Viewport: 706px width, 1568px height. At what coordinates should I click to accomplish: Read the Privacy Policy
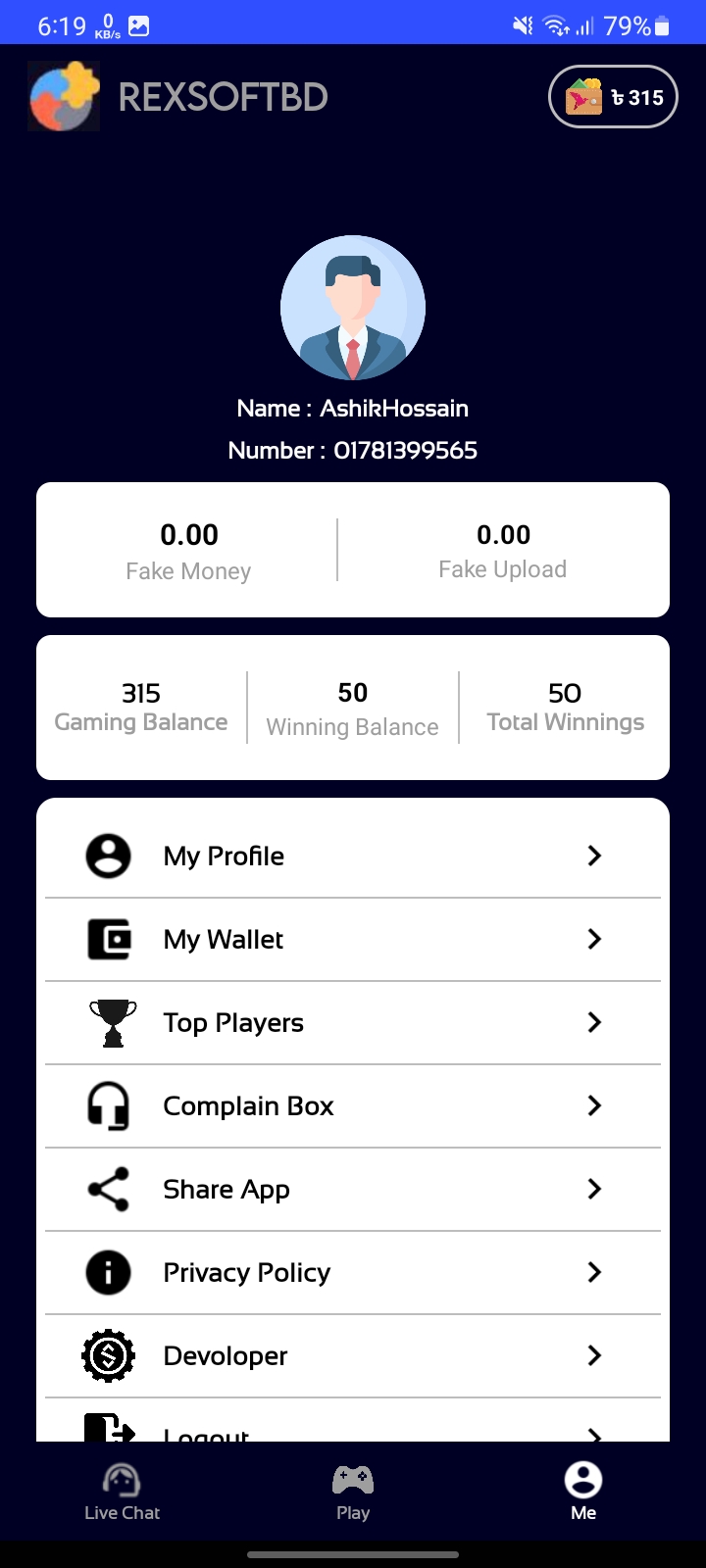pos(353,1272)
